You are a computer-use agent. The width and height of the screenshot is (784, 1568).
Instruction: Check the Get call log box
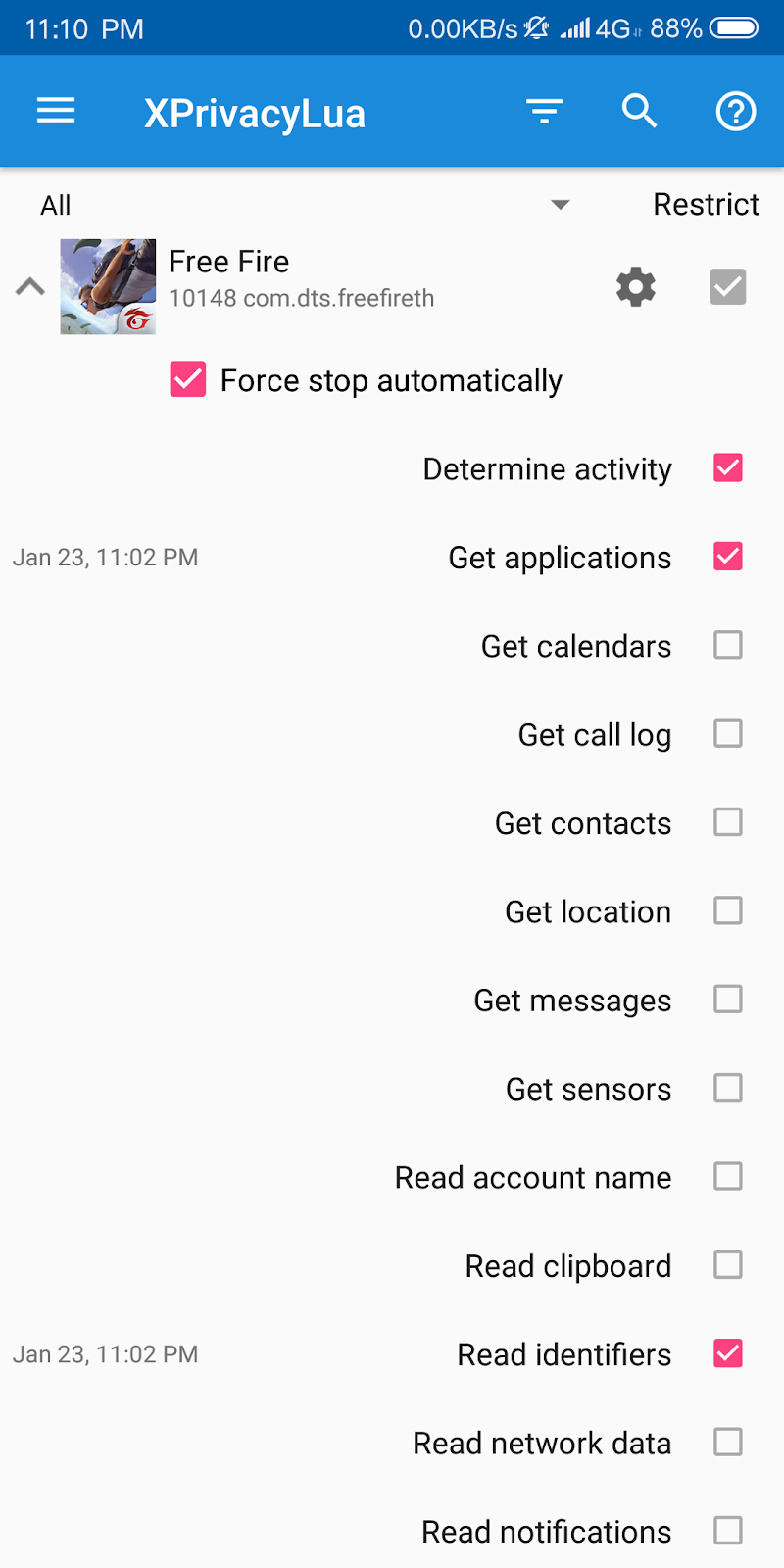(728, 733)
